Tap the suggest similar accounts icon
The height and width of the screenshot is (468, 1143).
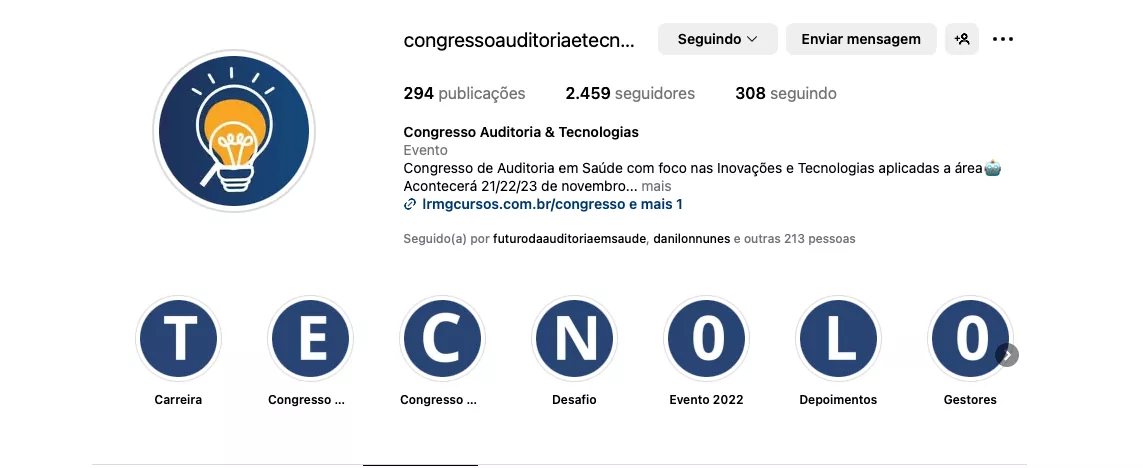[x=962, y=39]
